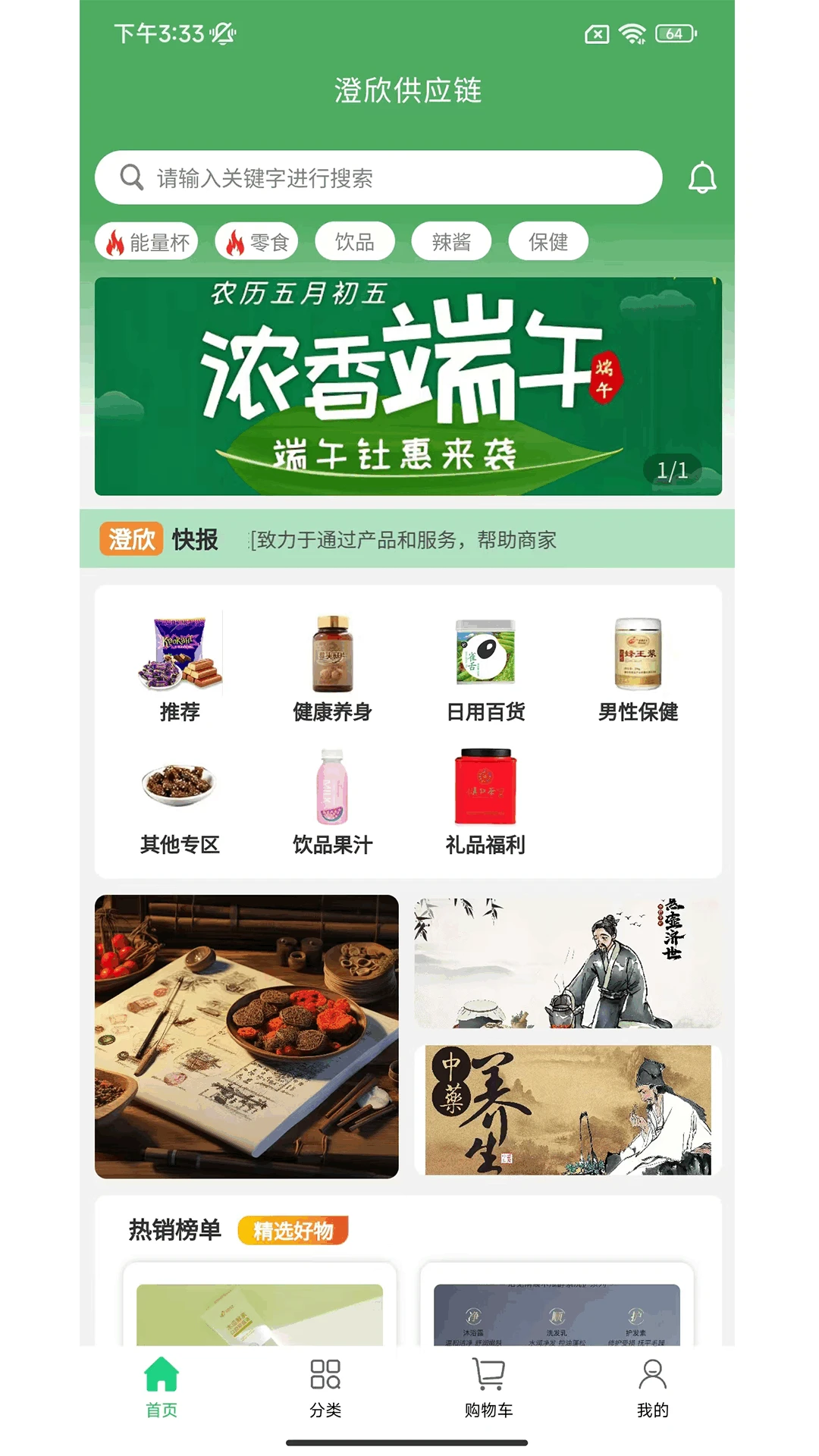Image resolution: width=819 pixels, height=1456 pixels.
Task: Open the 其他专区 category
Action: (x=180, y=802)
